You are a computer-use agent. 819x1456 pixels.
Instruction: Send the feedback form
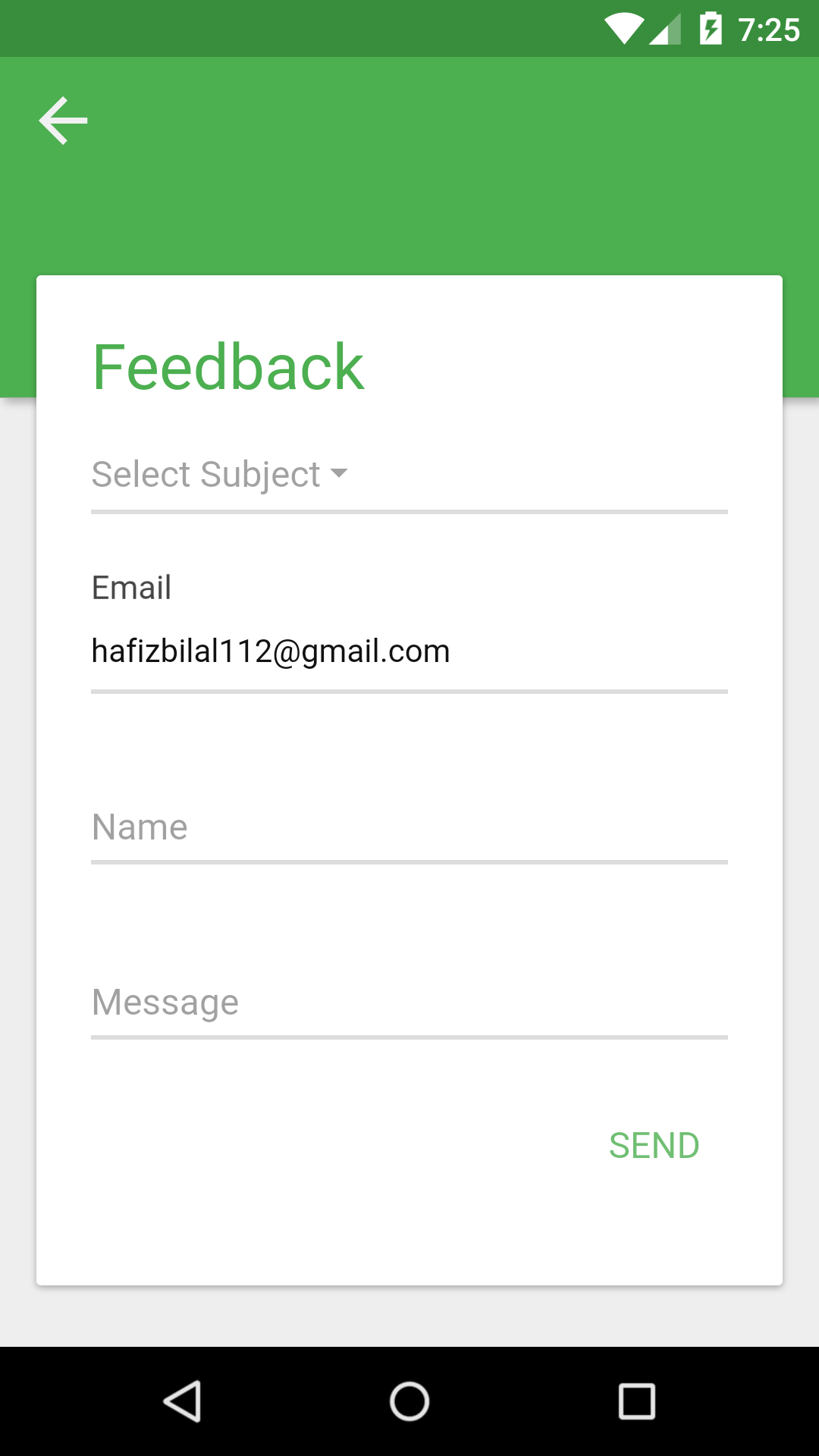654,1145
